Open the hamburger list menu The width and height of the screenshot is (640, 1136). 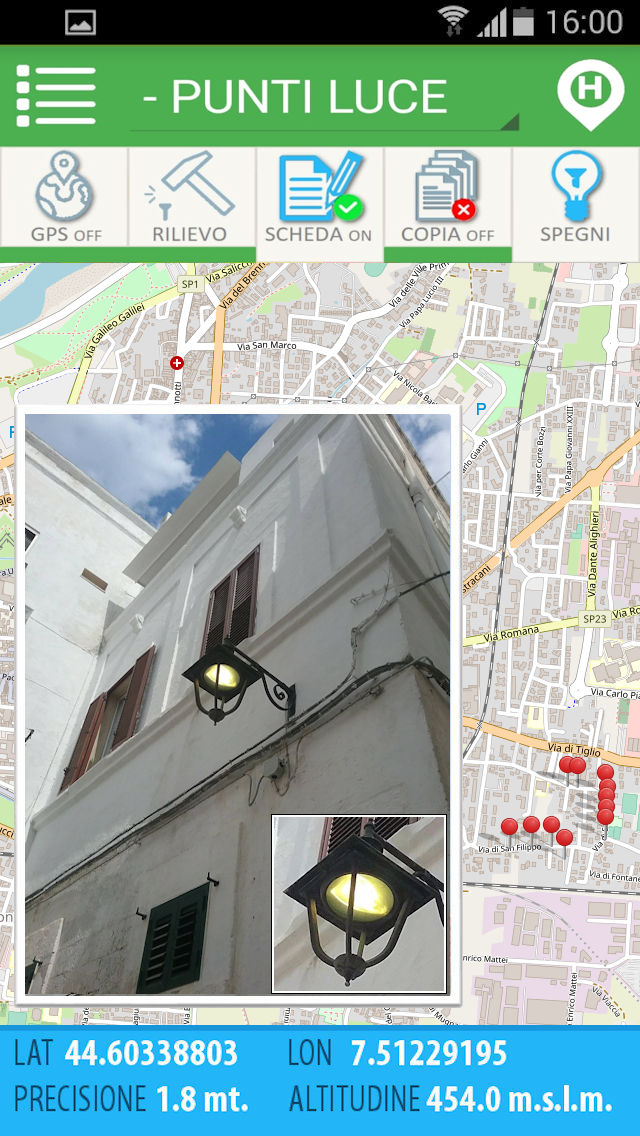[x=56, y=96]
